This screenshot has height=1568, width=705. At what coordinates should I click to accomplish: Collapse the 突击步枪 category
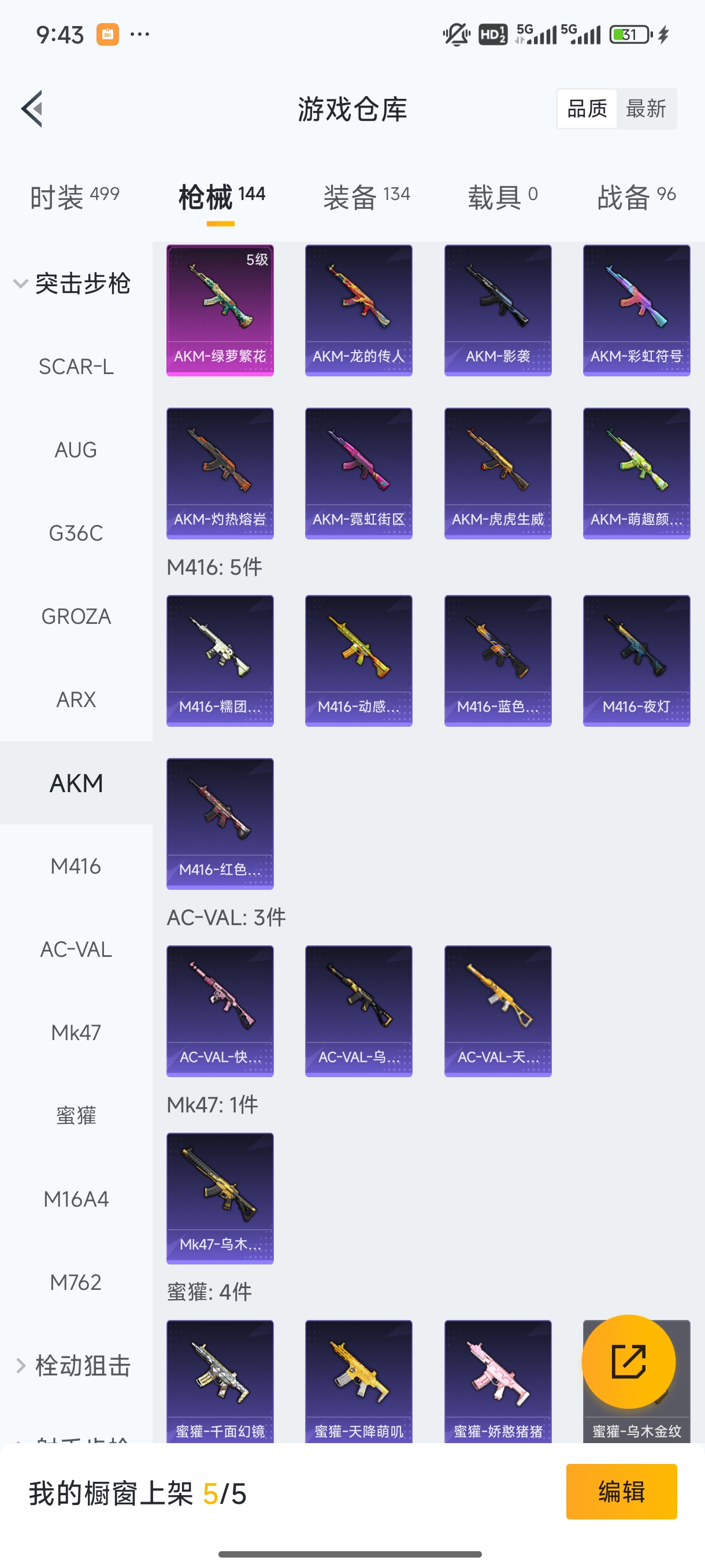[73, 284]
